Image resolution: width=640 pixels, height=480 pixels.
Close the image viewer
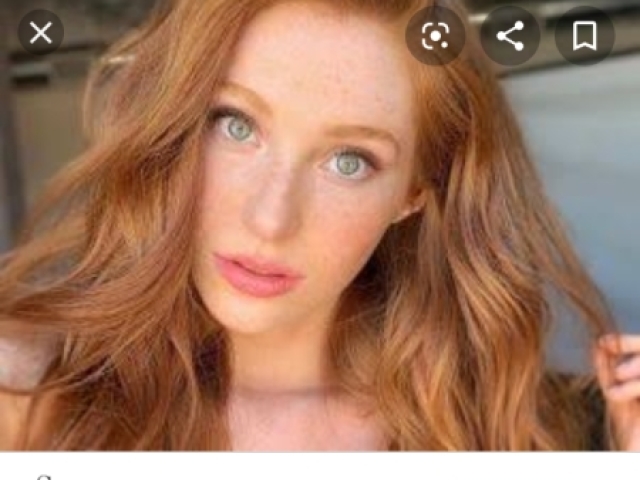(x=40, y=33)
